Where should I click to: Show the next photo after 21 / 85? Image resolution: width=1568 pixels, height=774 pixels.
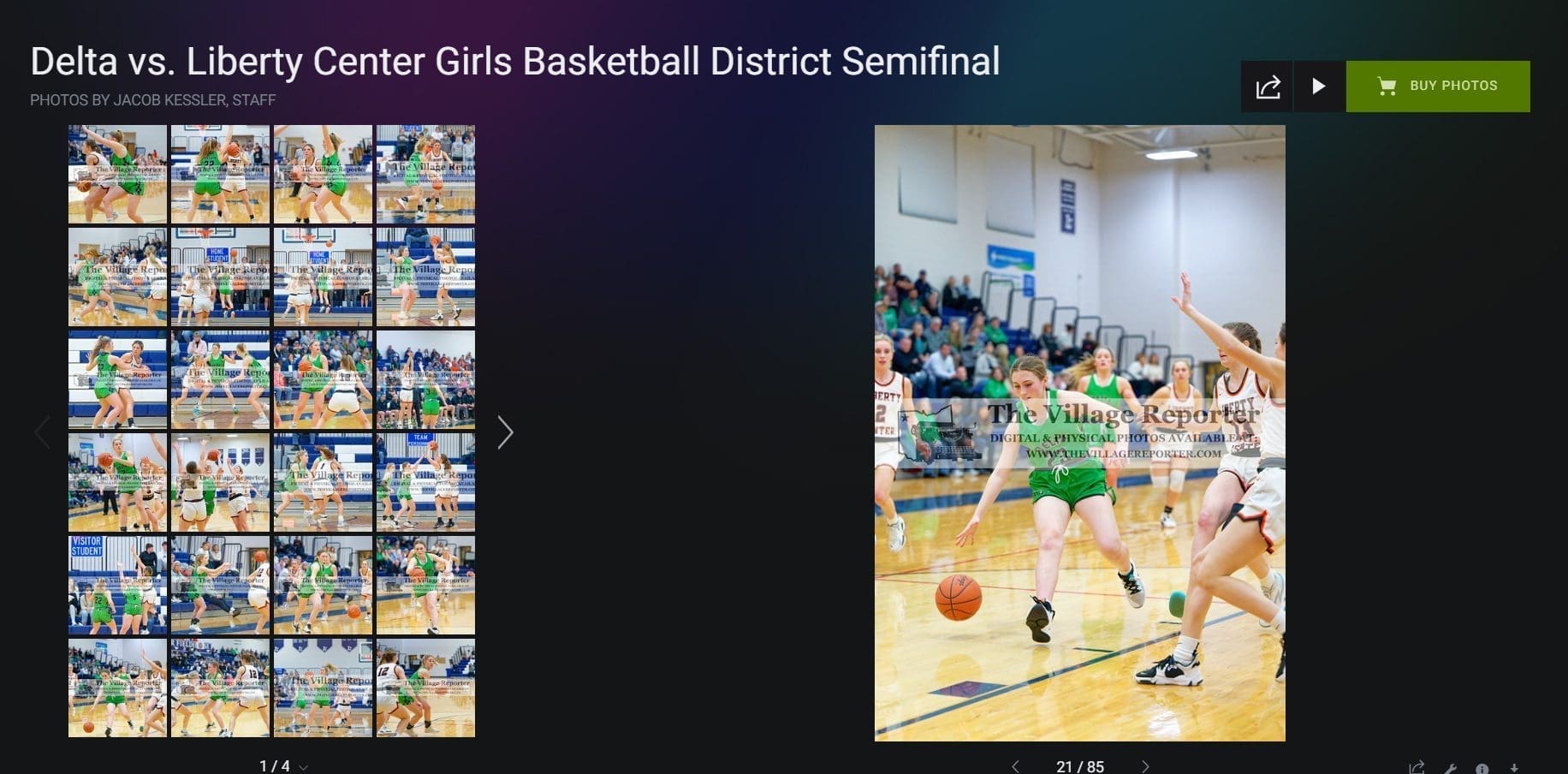coord(1145,766)
